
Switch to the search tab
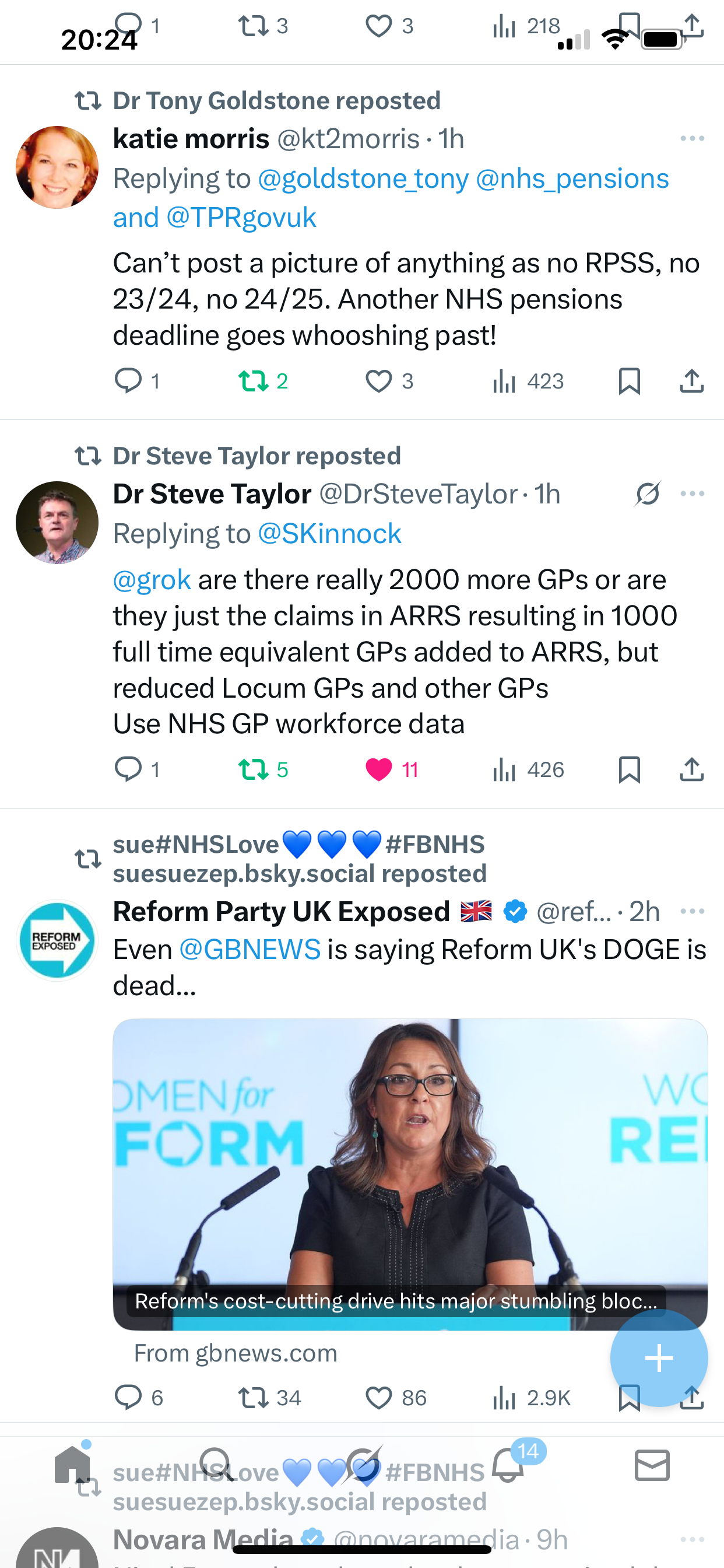(x=215, y=1466)
